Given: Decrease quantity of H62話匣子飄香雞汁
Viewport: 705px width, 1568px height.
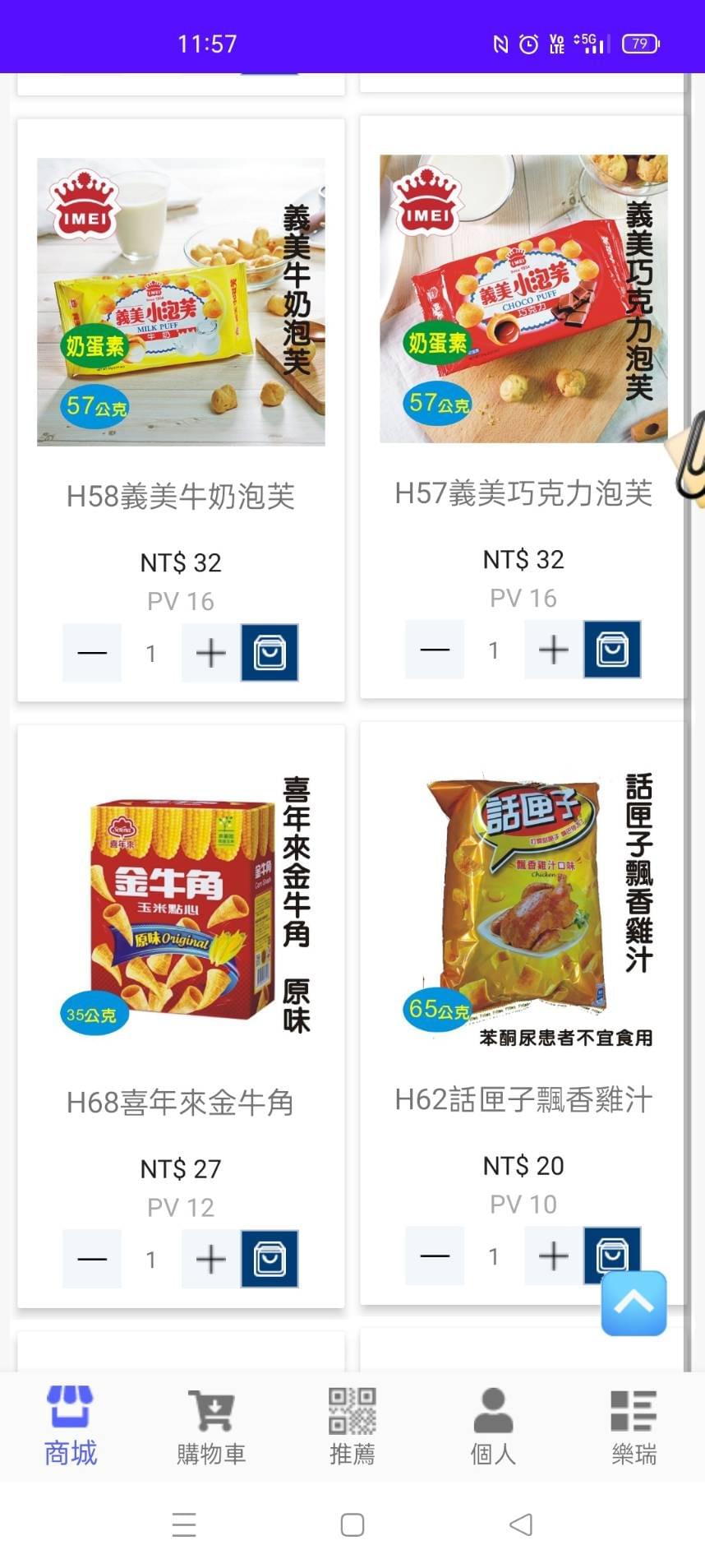Looking at the screenshot, I should click(x=435, y=1256).
